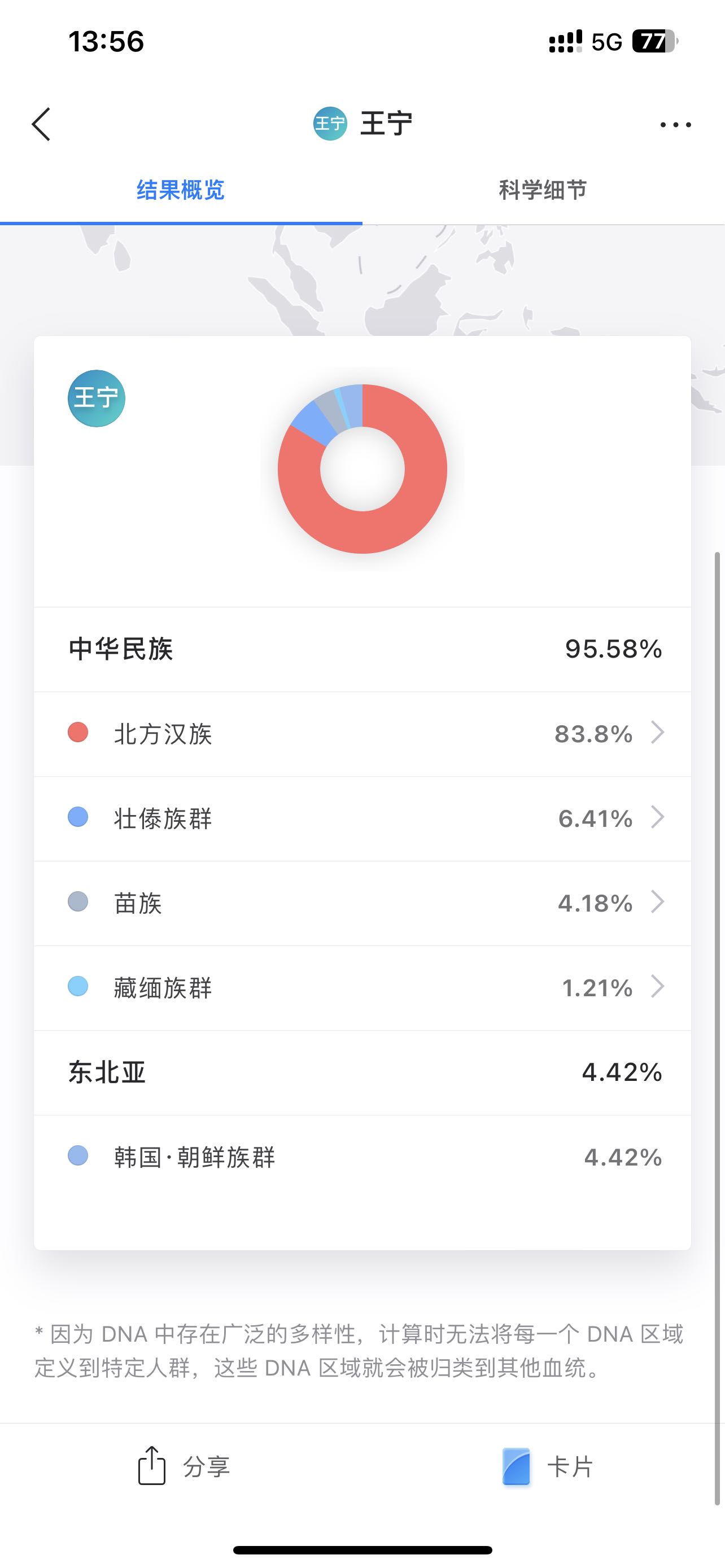Open the 壮傣族群 6.41% row
Screen dimensions: 725x1568
click(362, 818)
